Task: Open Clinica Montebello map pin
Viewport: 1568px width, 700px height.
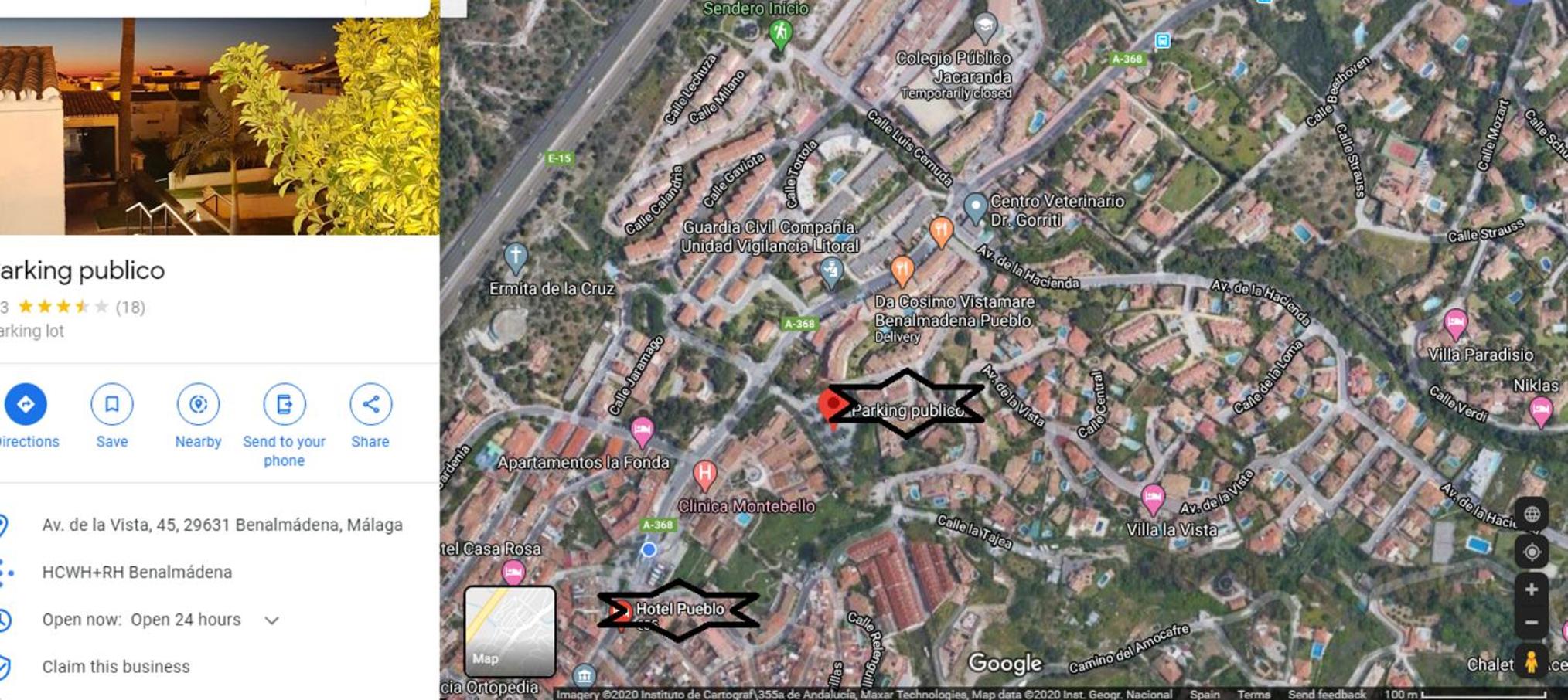Action: pyautogui.click(x=704, y=474)
